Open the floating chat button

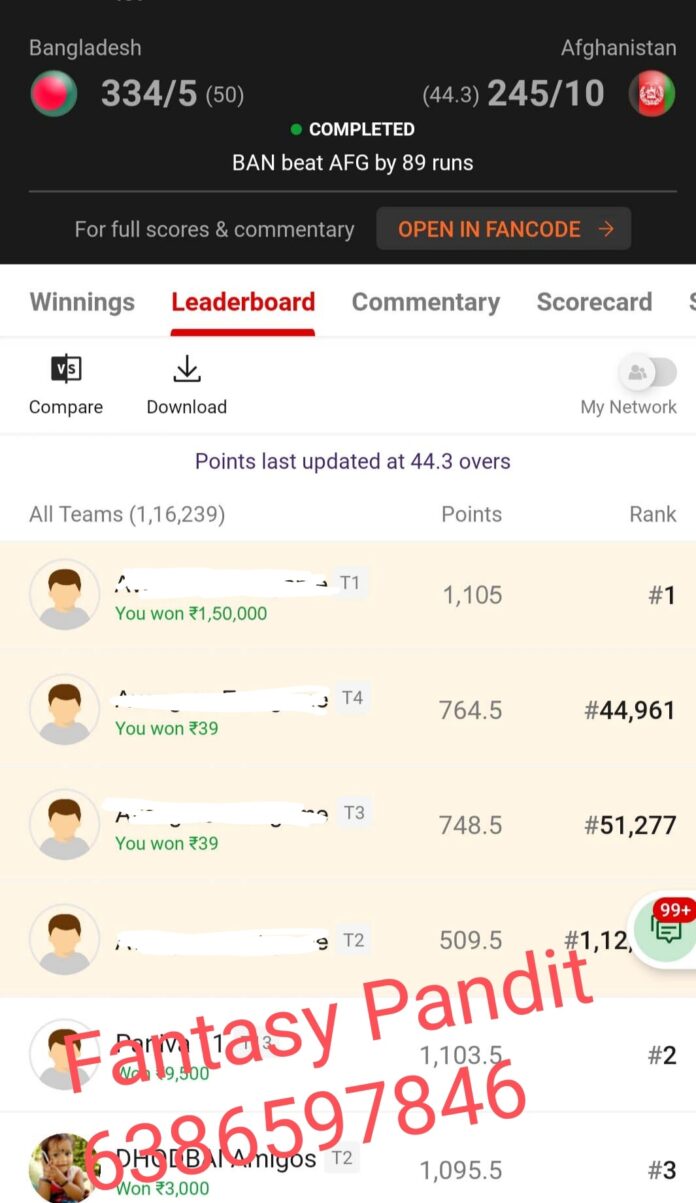tap(667, 928)
